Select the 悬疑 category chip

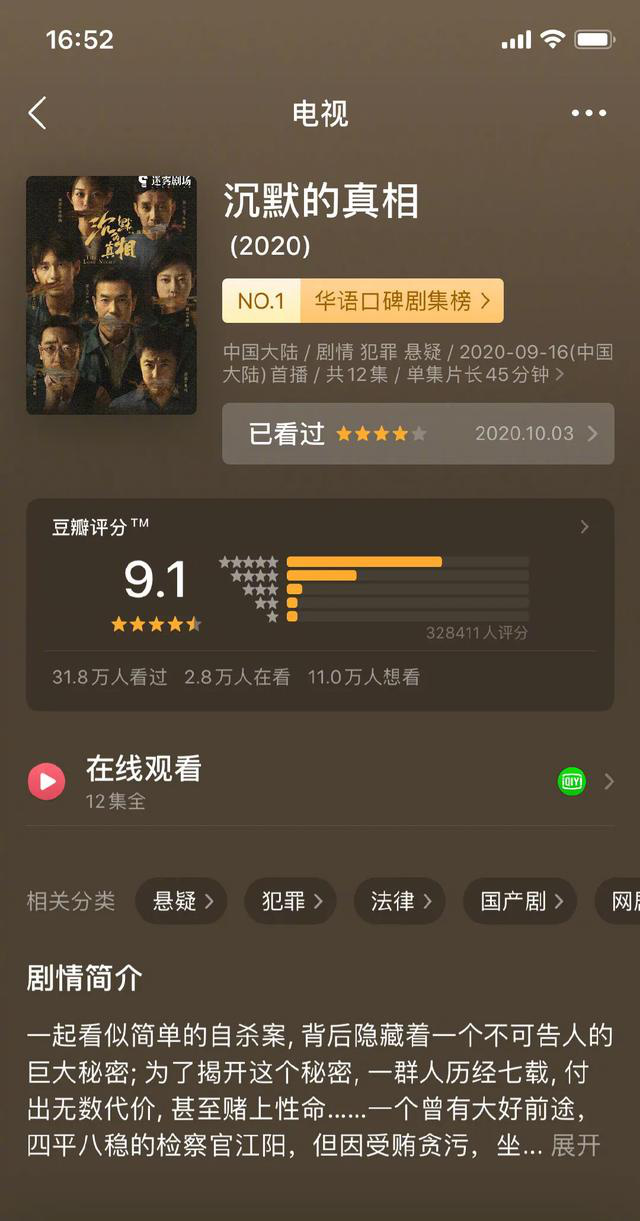tap(181, 901)
